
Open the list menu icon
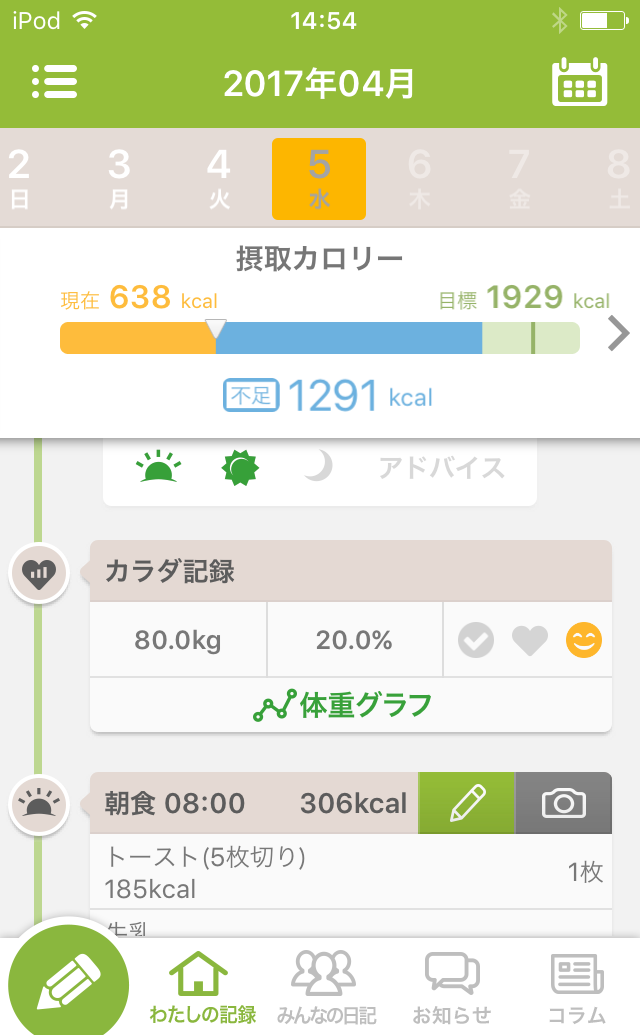(54, 82)
